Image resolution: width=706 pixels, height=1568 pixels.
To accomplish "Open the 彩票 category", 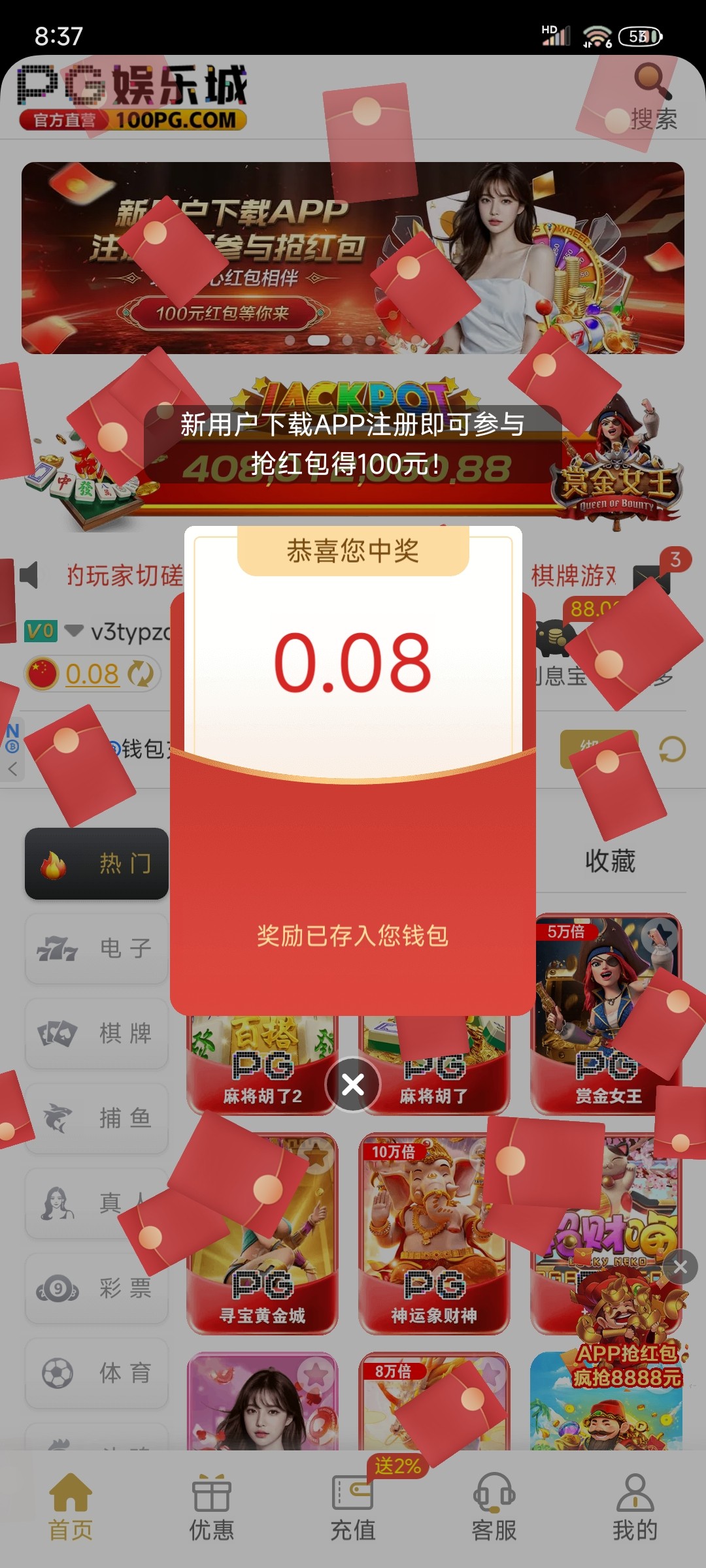I will tap(97, 1288).
